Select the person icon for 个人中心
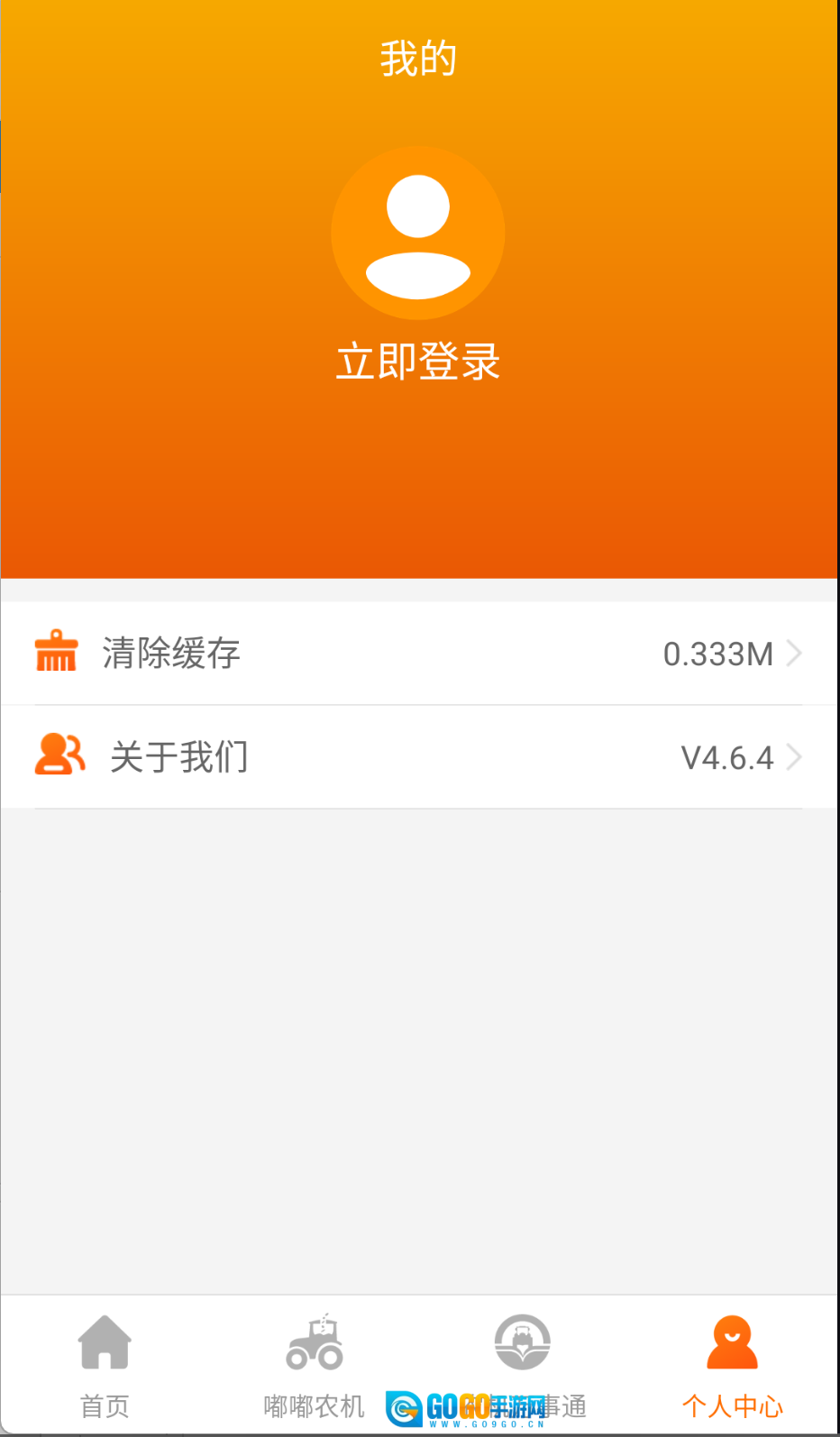 (x=732, y=1341)
